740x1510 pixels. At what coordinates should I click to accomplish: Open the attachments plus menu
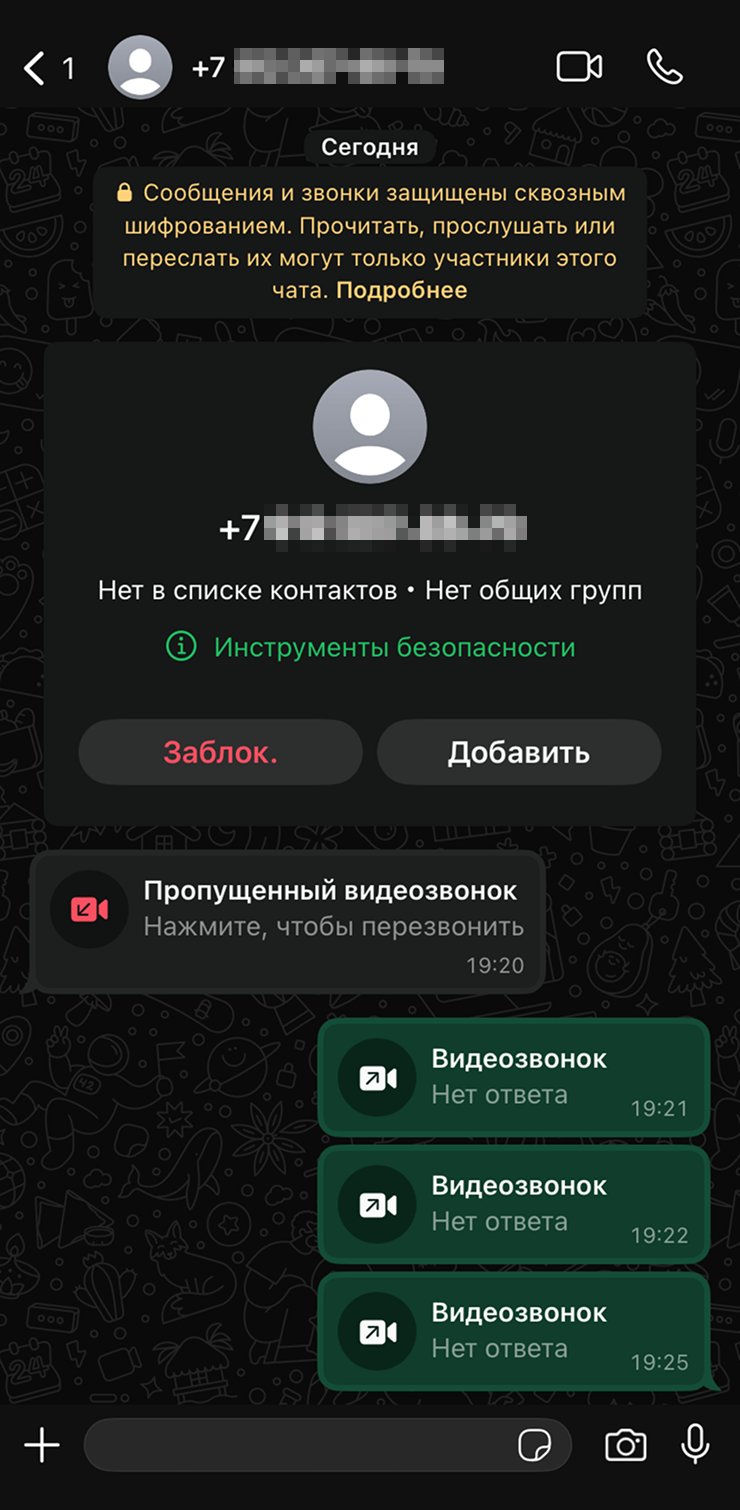[42, 1445]
